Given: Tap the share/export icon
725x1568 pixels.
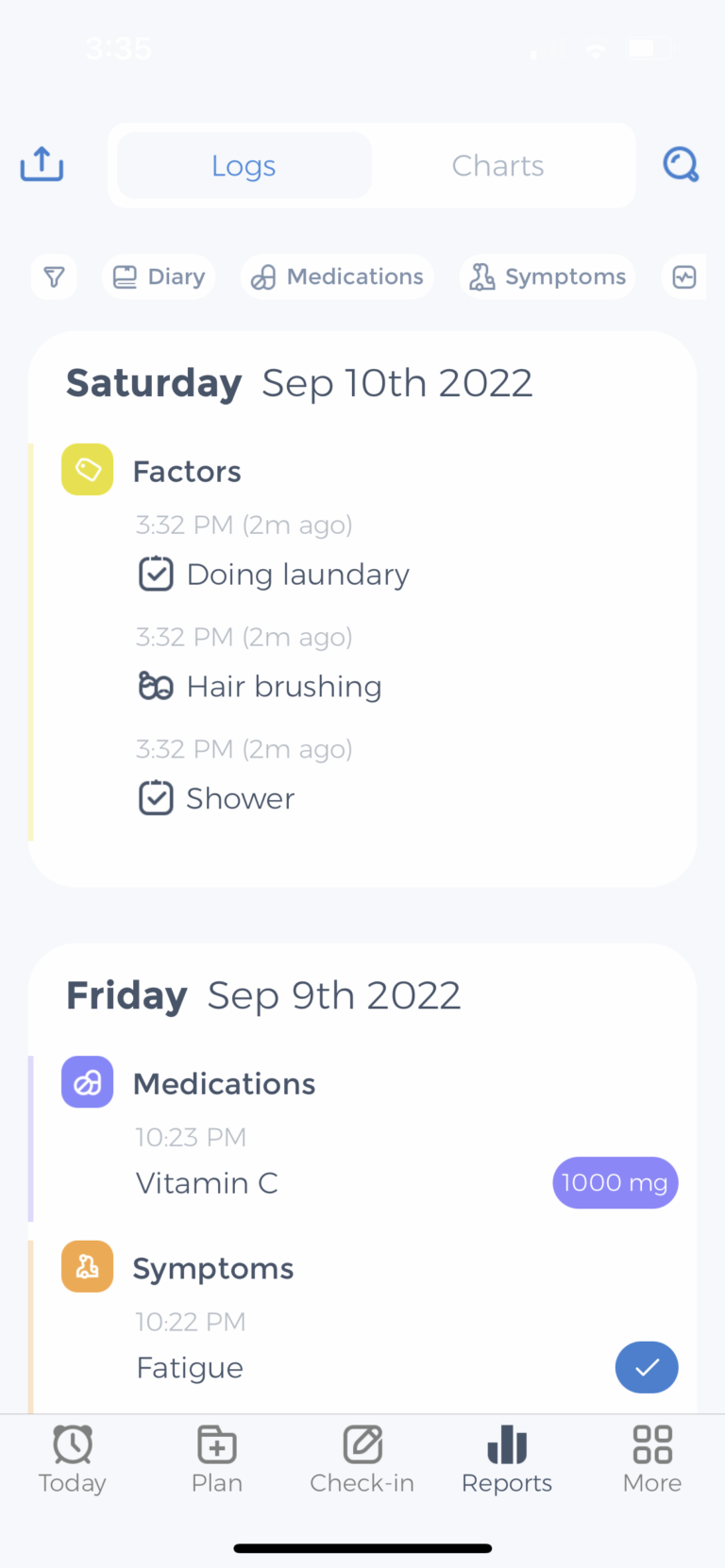Looking at the screenshot, I should pyautogui.click(x=42, y=164).
